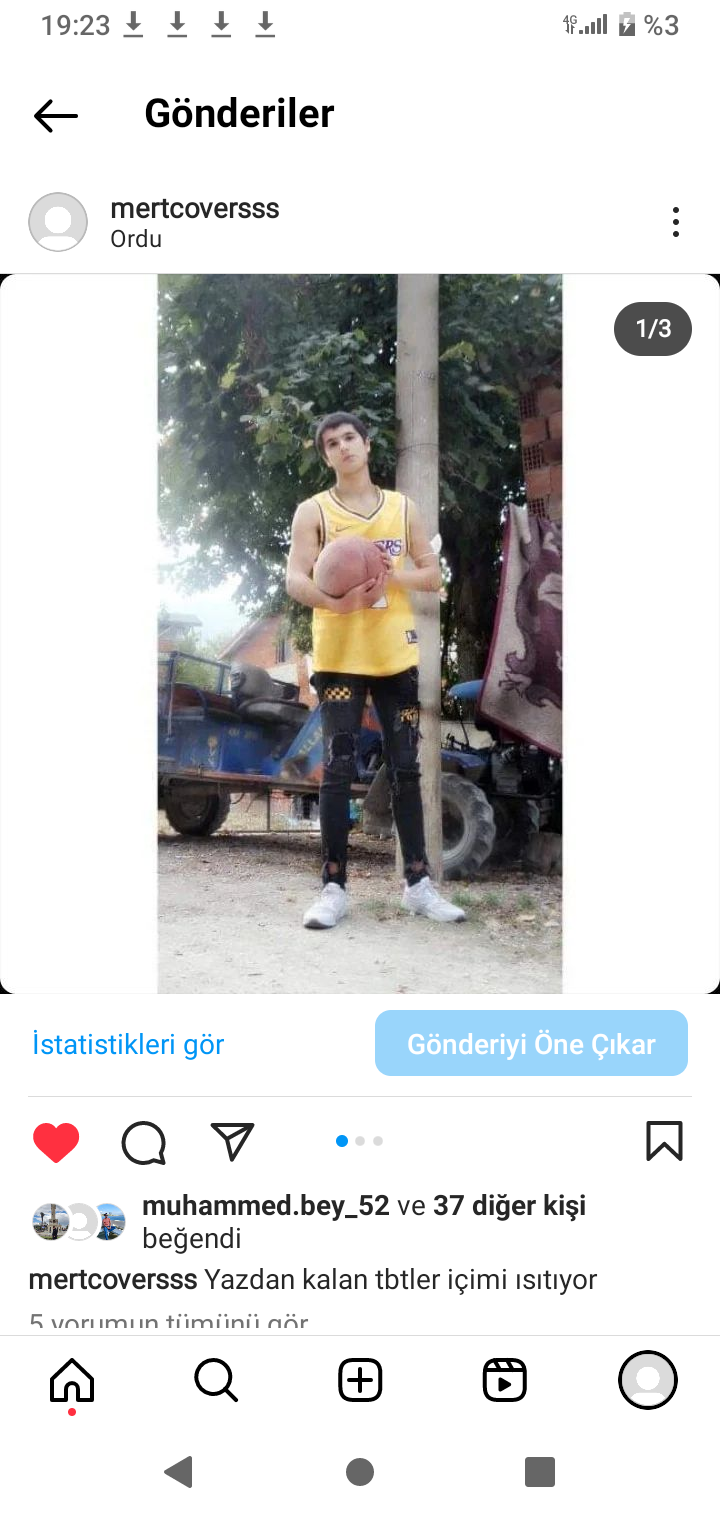Unlike the post with the heart icon
This screenshot has width=720, height=1520.
pos(56,1142)
